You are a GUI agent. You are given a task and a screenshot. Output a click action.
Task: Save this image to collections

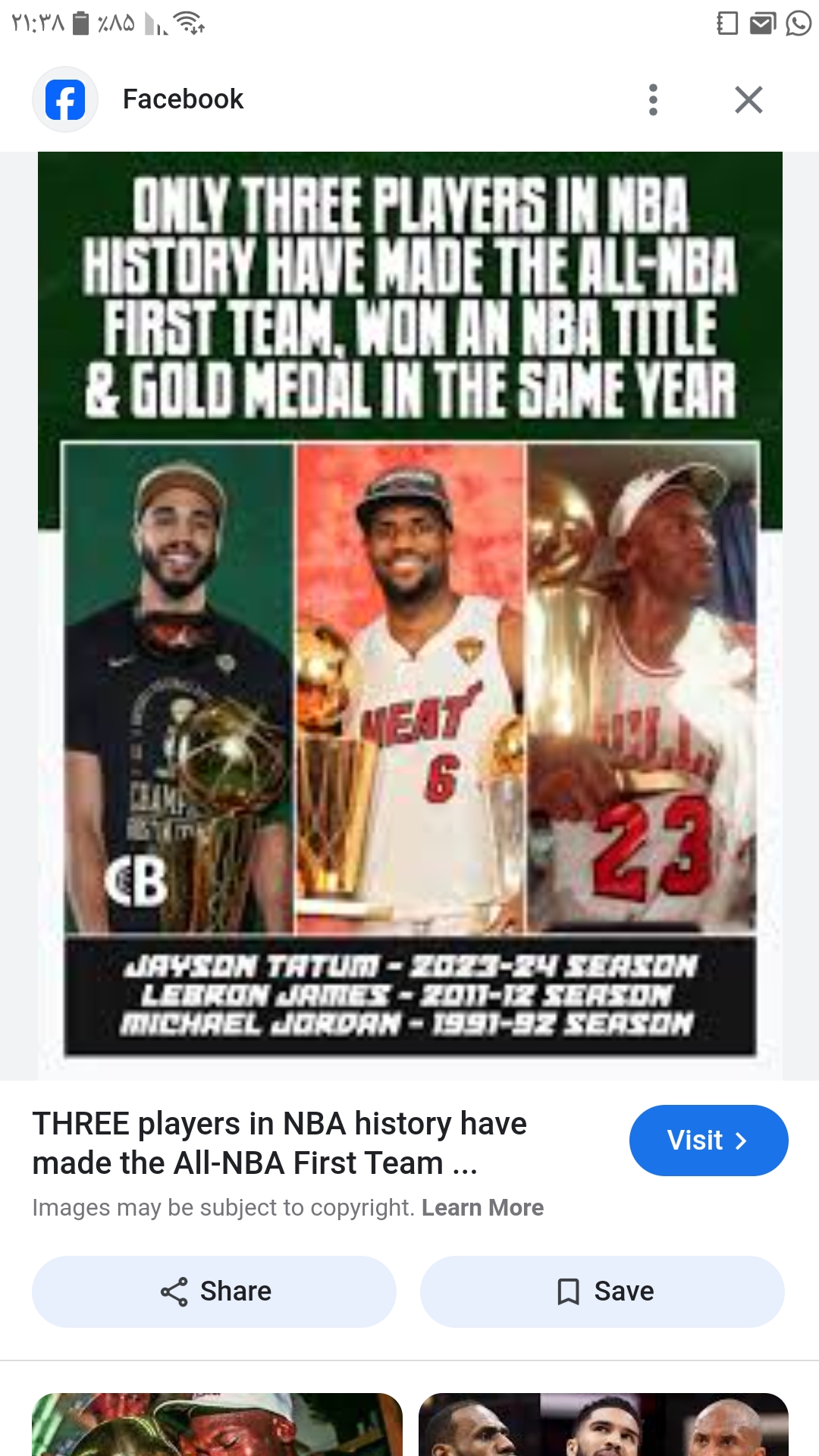pyautogui.click(x=602, y=1291)
